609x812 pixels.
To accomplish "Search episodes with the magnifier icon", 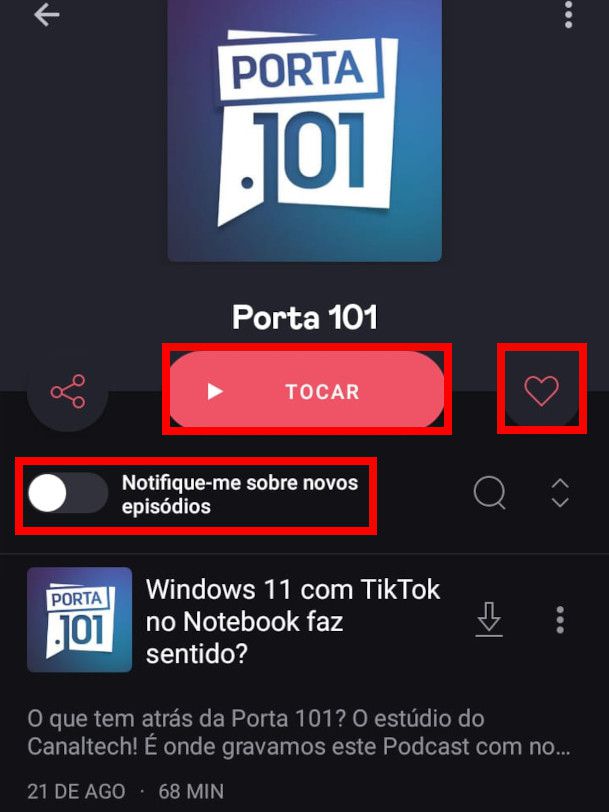I will 489,493.
